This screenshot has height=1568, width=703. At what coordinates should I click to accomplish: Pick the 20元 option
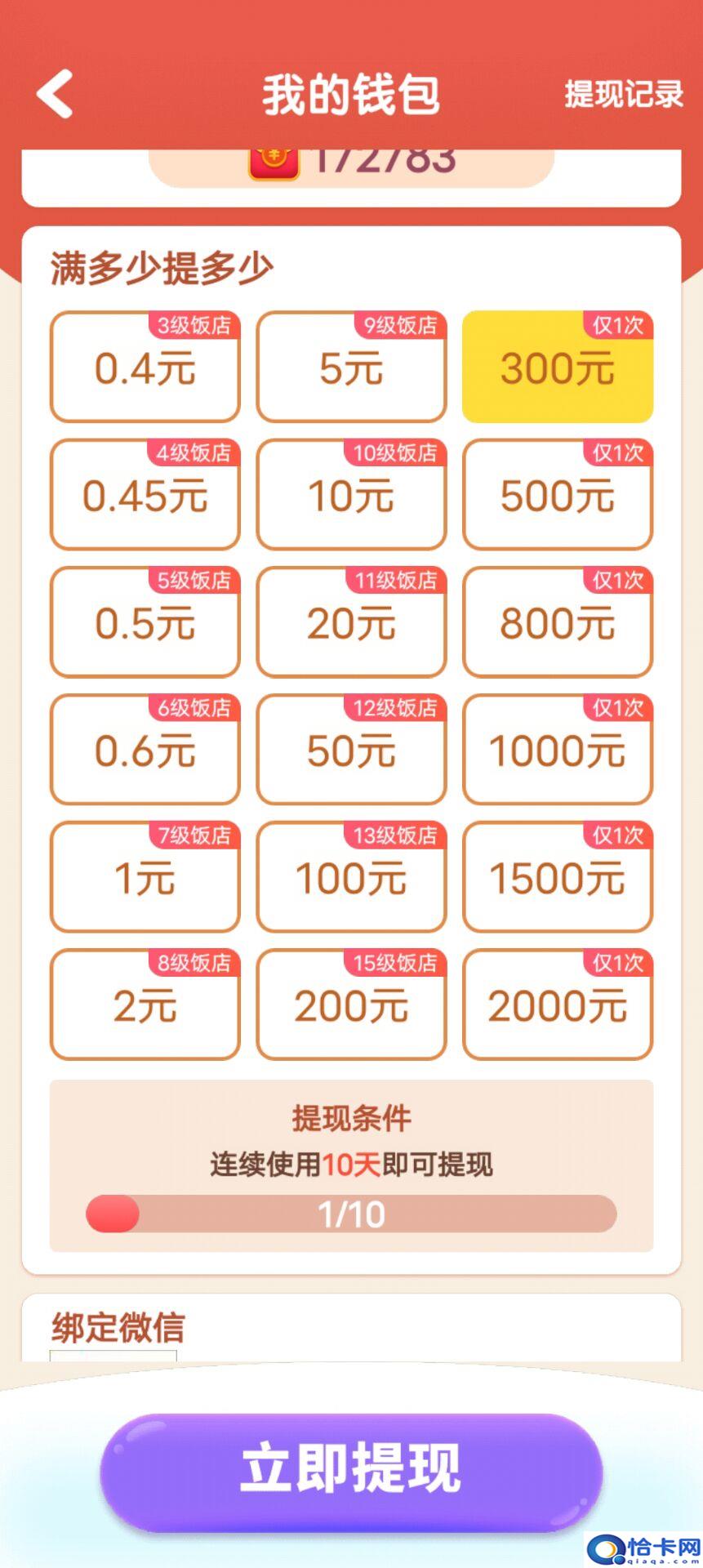coord(351,622)
